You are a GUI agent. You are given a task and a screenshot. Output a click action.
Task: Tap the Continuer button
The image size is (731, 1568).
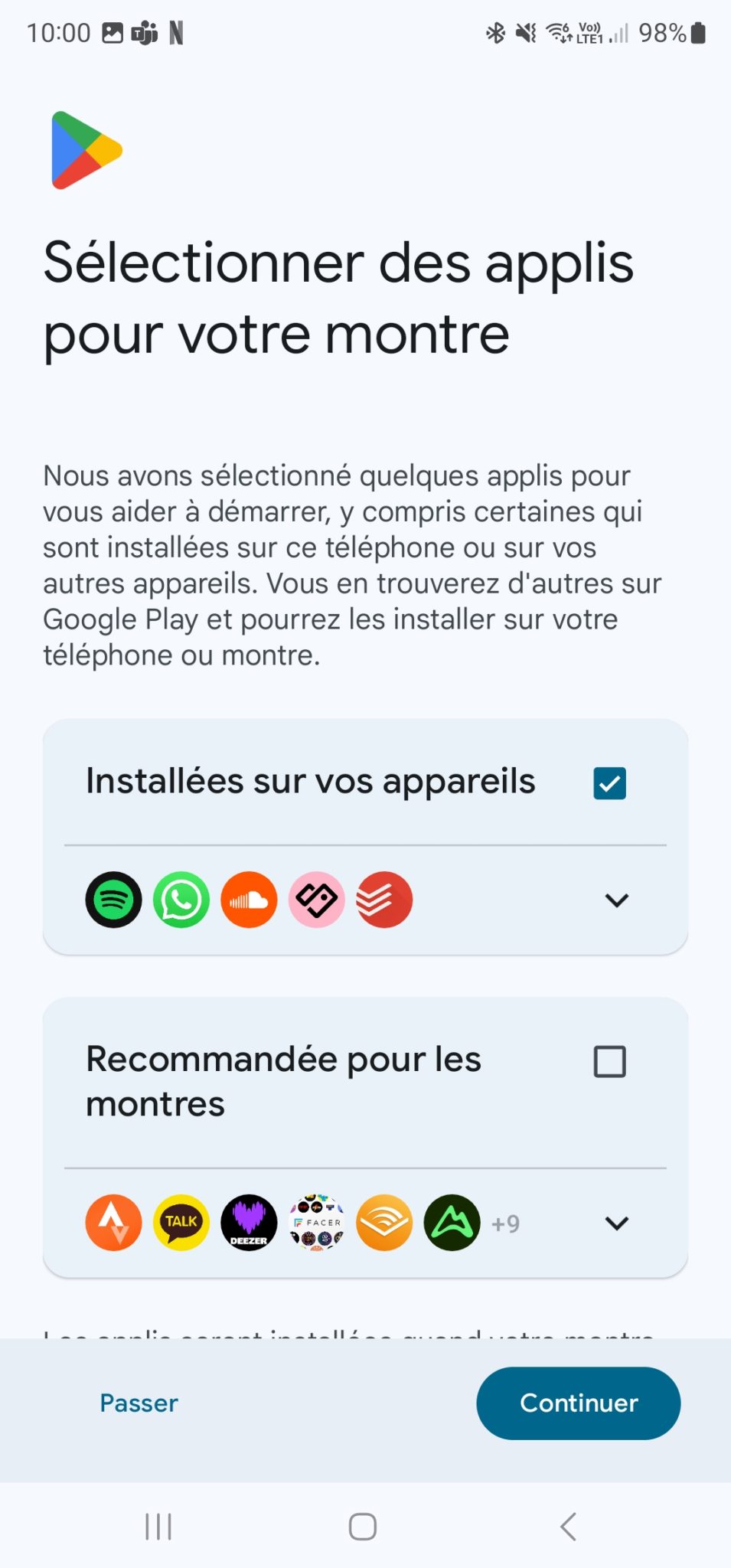point(579,1403)
